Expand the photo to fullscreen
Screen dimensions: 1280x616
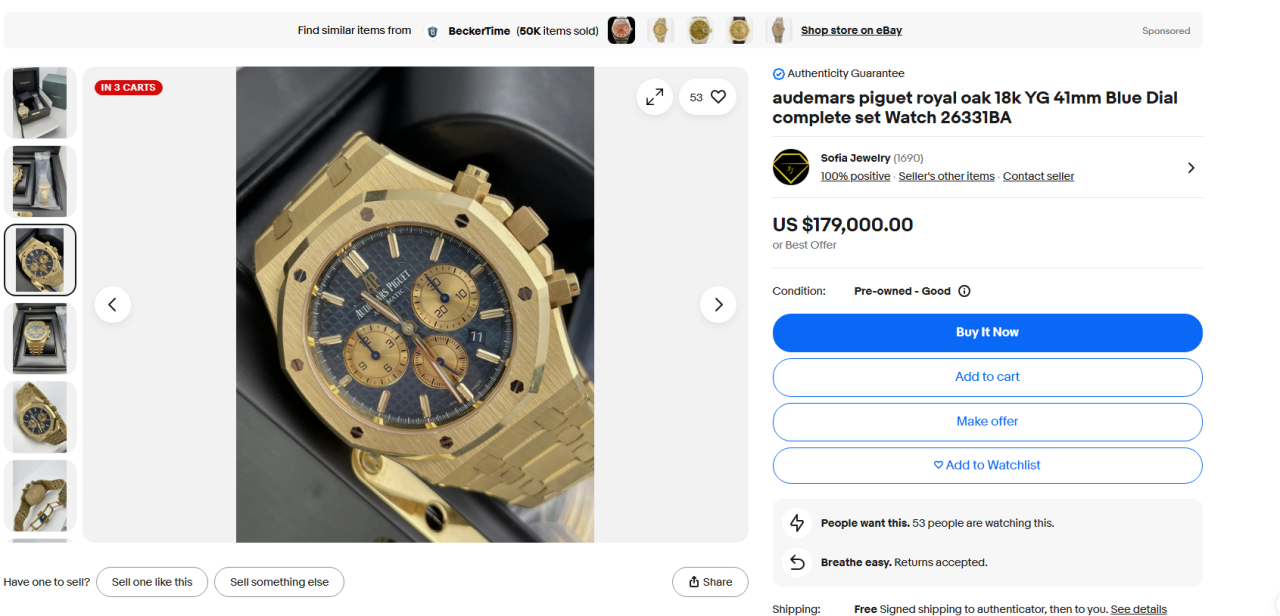(655, 97)
